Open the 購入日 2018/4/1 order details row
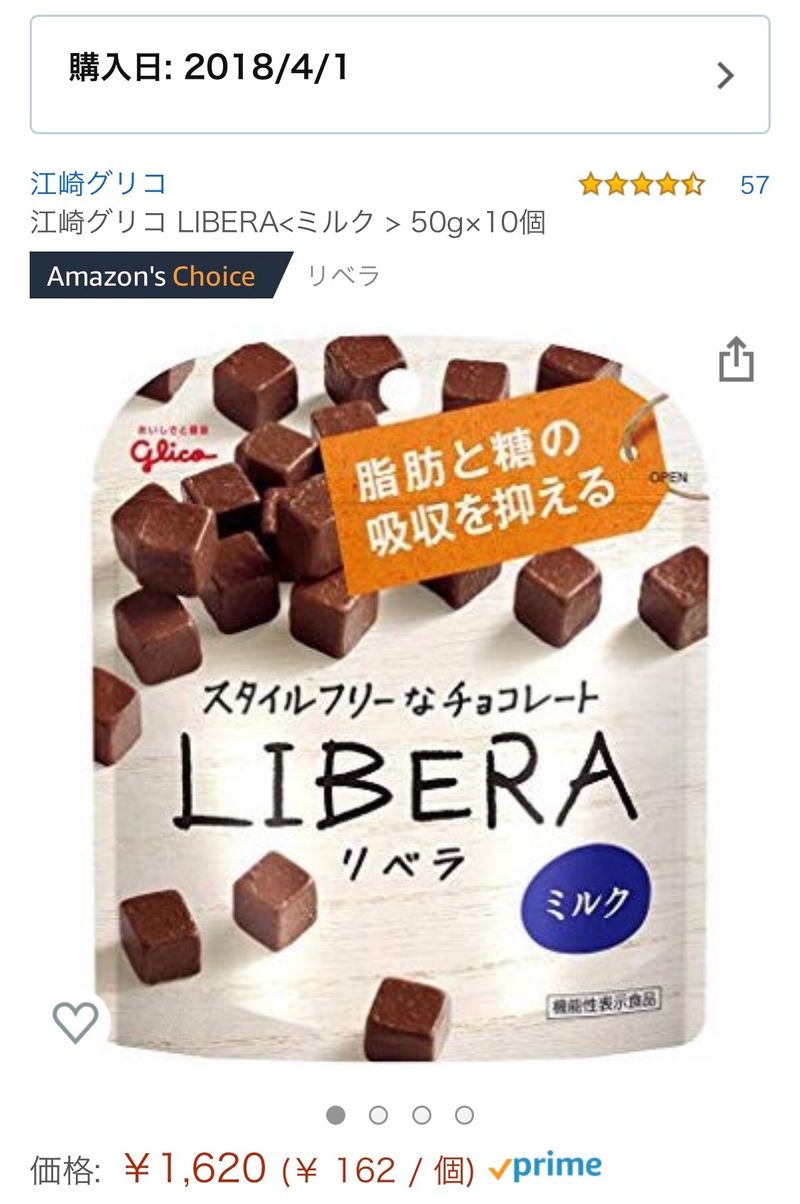The image size is (800, 1204). click(x=400, y=74)
